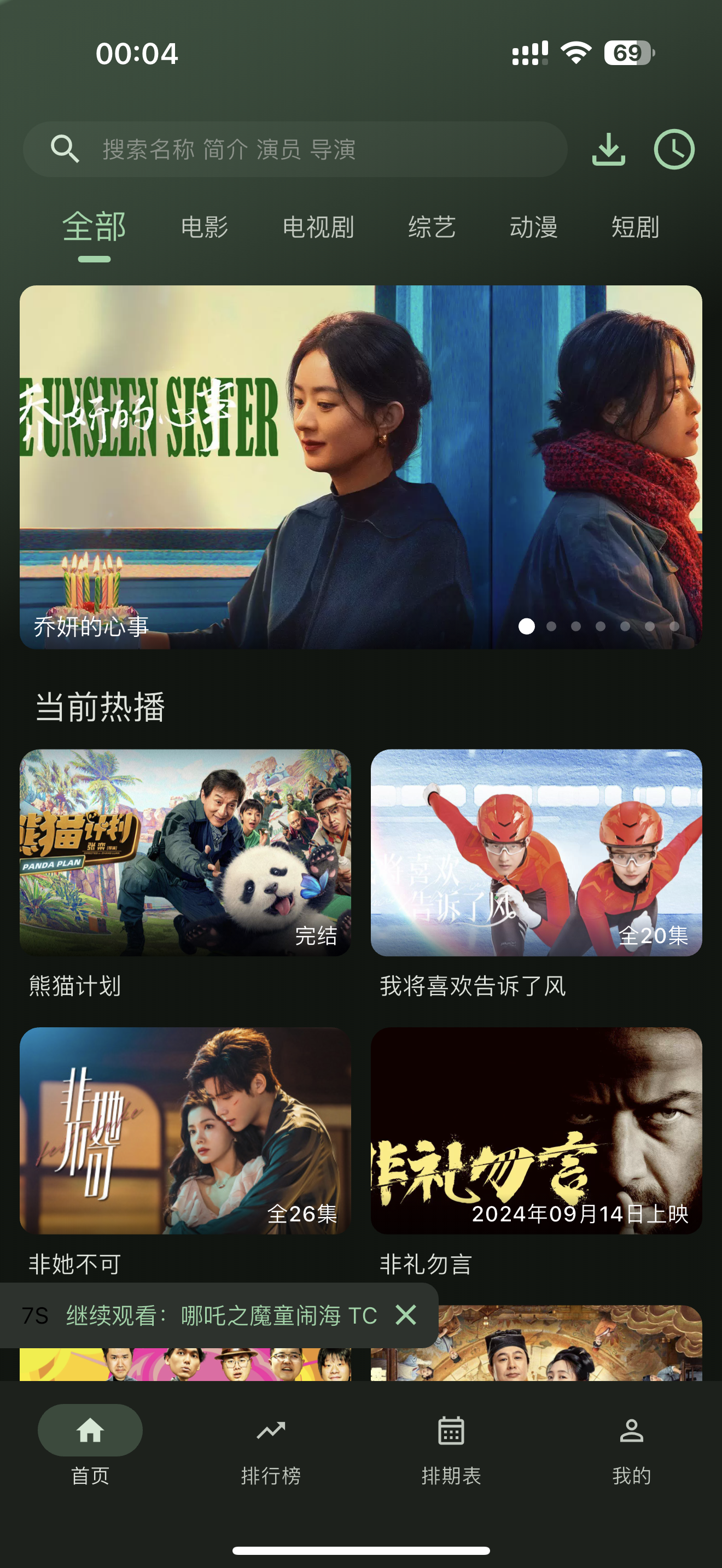Select the 综艺 category
722x1568 pixels.
pos(433,227)
